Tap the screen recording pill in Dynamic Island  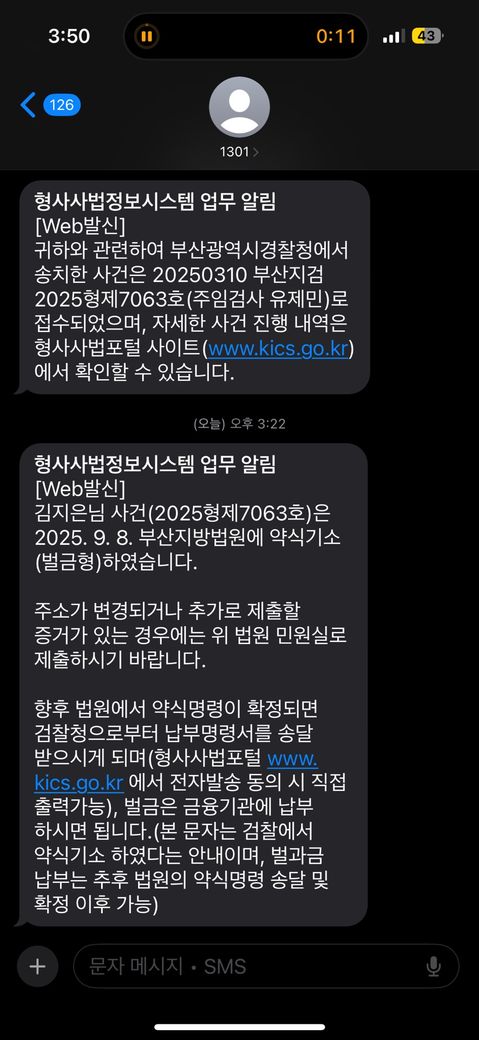[245, 36]
